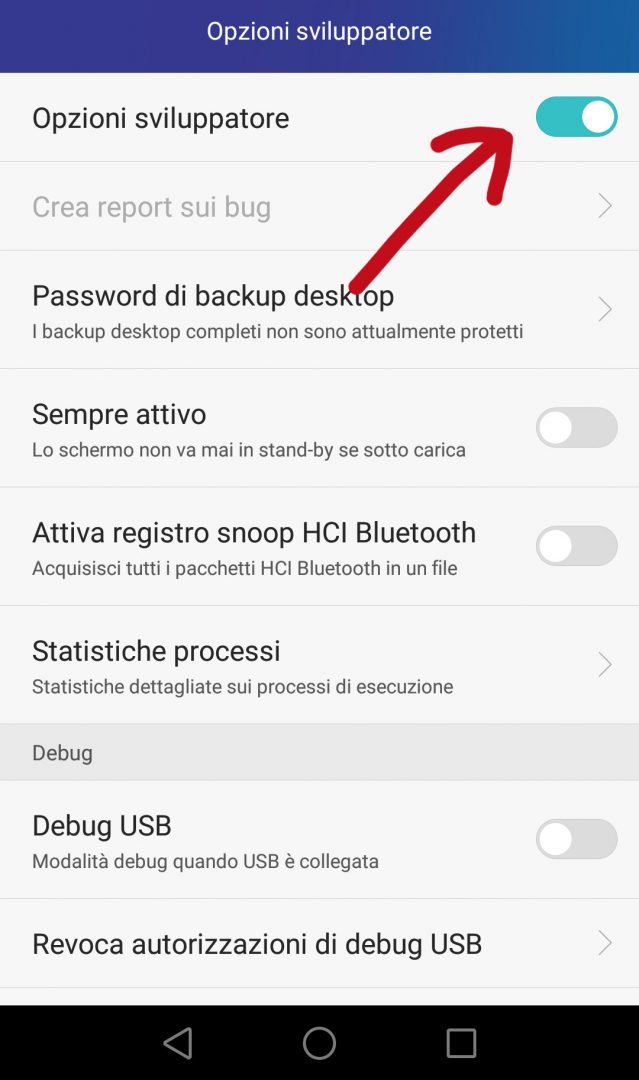Enable the Sempre attivo switch
This screenshot has height=1080, width=639.
pyautogui.click(x=576, y=428)
